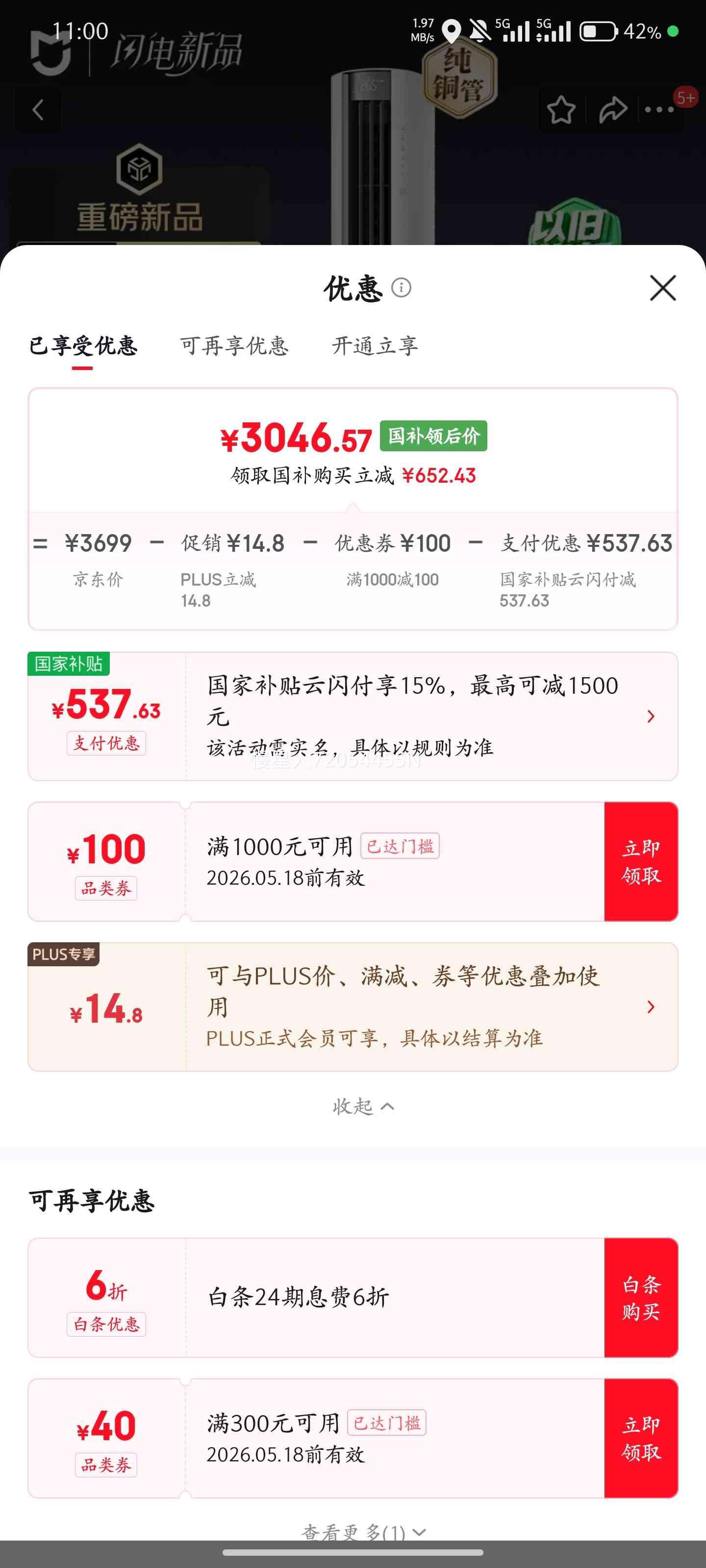Image resolution: width=706 pixels, height=1568 pixels.
Task: Tap 立即领取 on the ¥40 coupon
Action: point(641,1442)
